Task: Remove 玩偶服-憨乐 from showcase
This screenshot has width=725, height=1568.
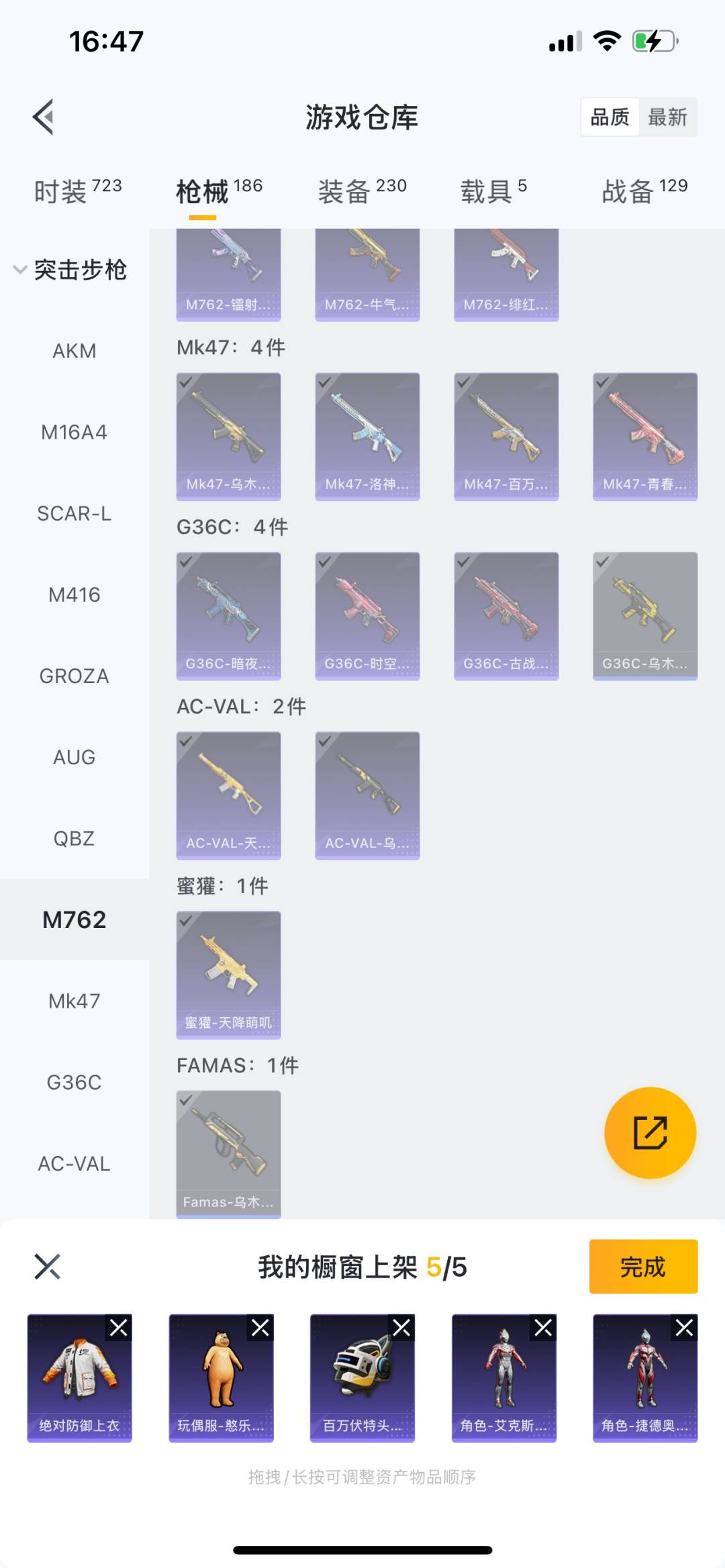Action: point(260,1328)
